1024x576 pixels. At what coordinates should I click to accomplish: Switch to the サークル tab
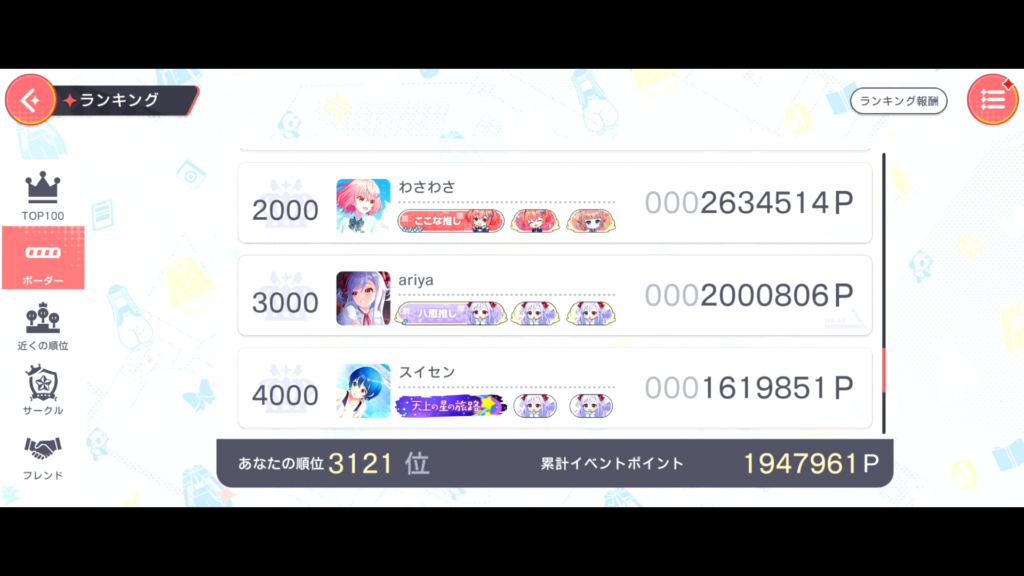tap(43, 391)
